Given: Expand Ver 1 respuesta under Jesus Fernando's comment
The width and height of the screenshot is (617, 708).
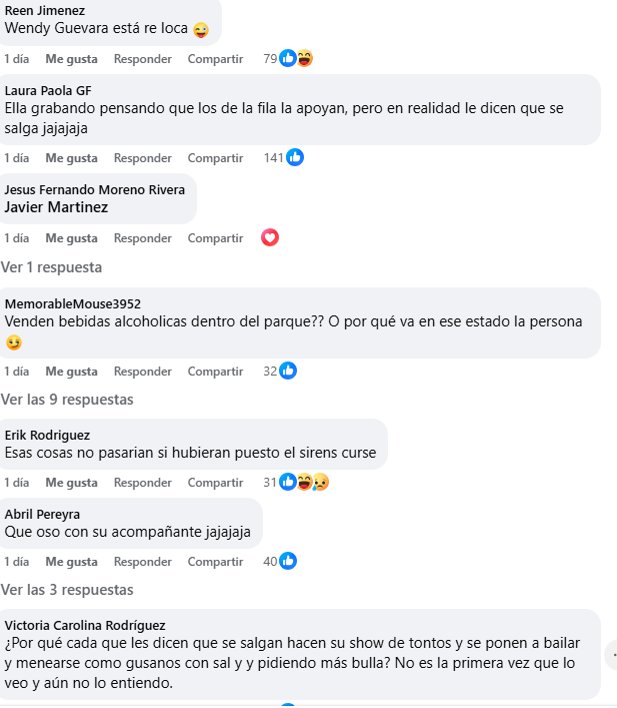Looking at the screenshot, I should pyautogui.click(x=51, y=267).
